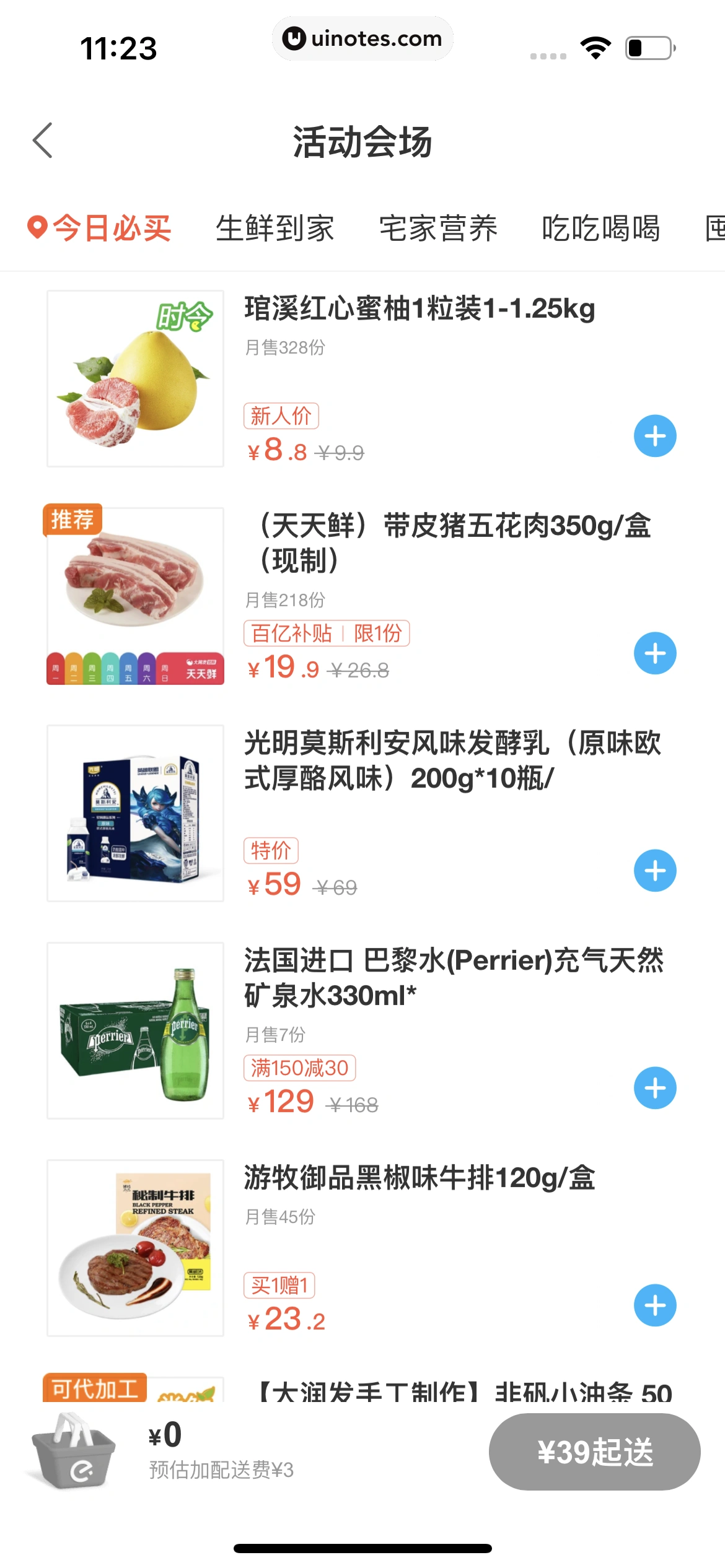This screenshot has width=725, height=1568.
Task: Add 光明莫斯利安发酵乳 using the plus icon
Action: point(654,870)
